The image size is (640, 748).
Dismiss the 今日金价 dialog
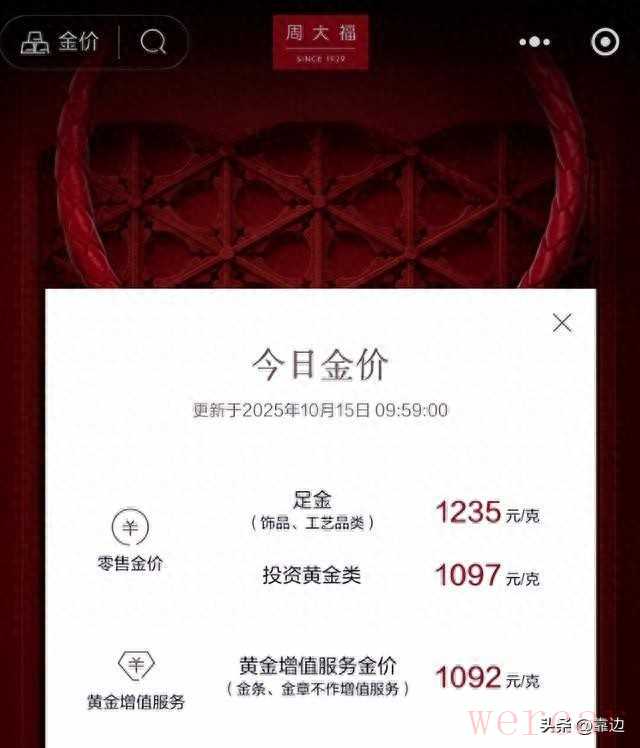tap(563, 322)
